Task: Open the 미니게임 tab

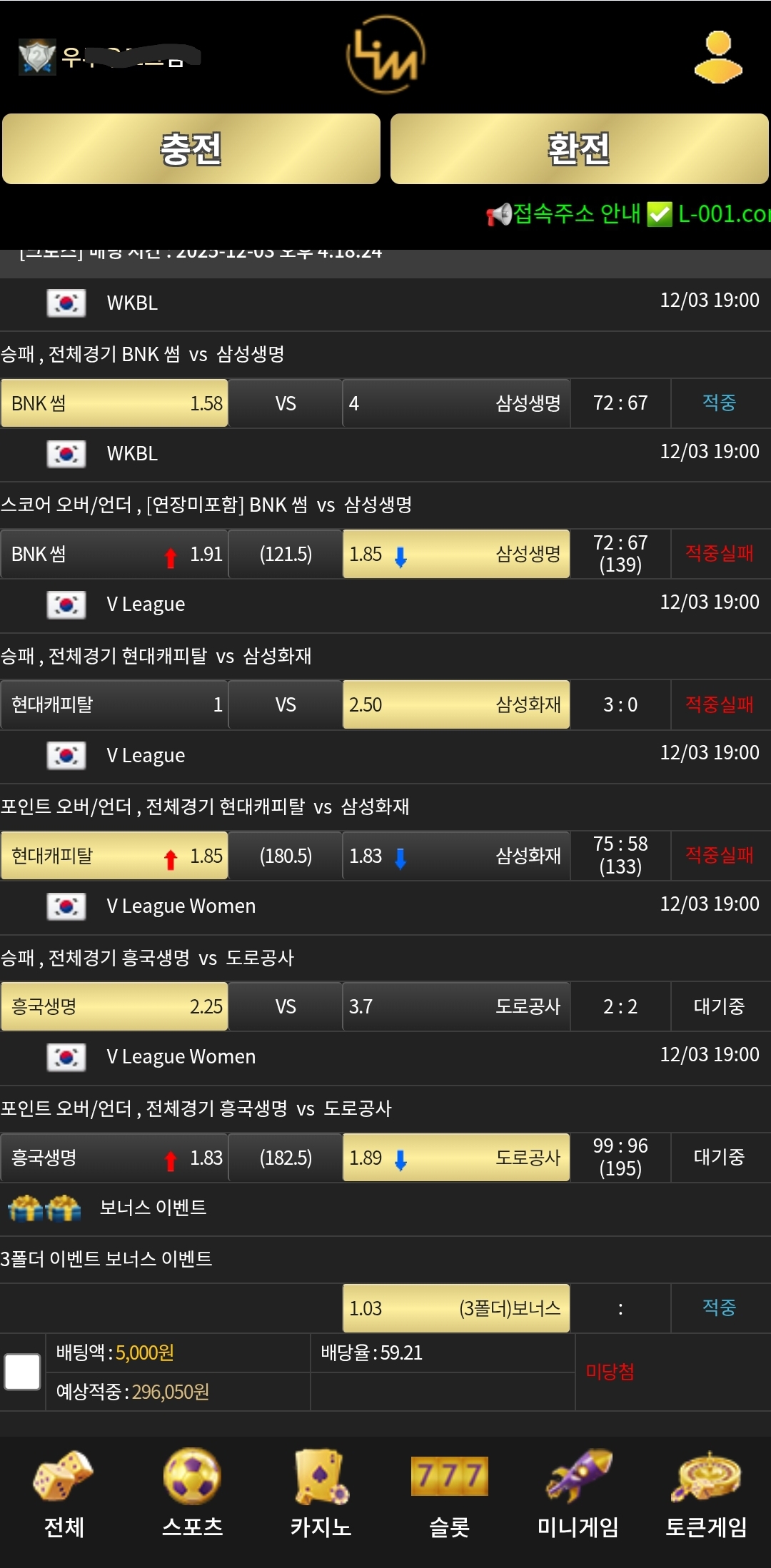Action: (578, 1494)
